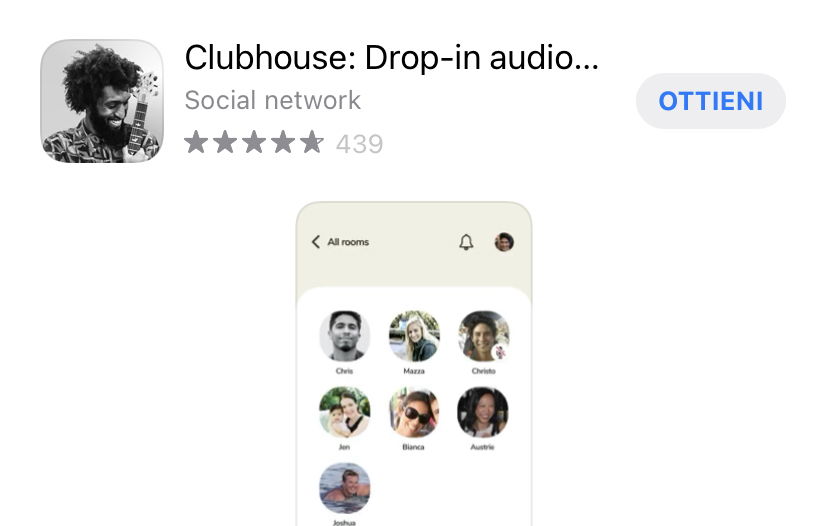The image size is (828, 526).
Task: Open the Clubhouse preview screenshot
Action: coord(413,365)
